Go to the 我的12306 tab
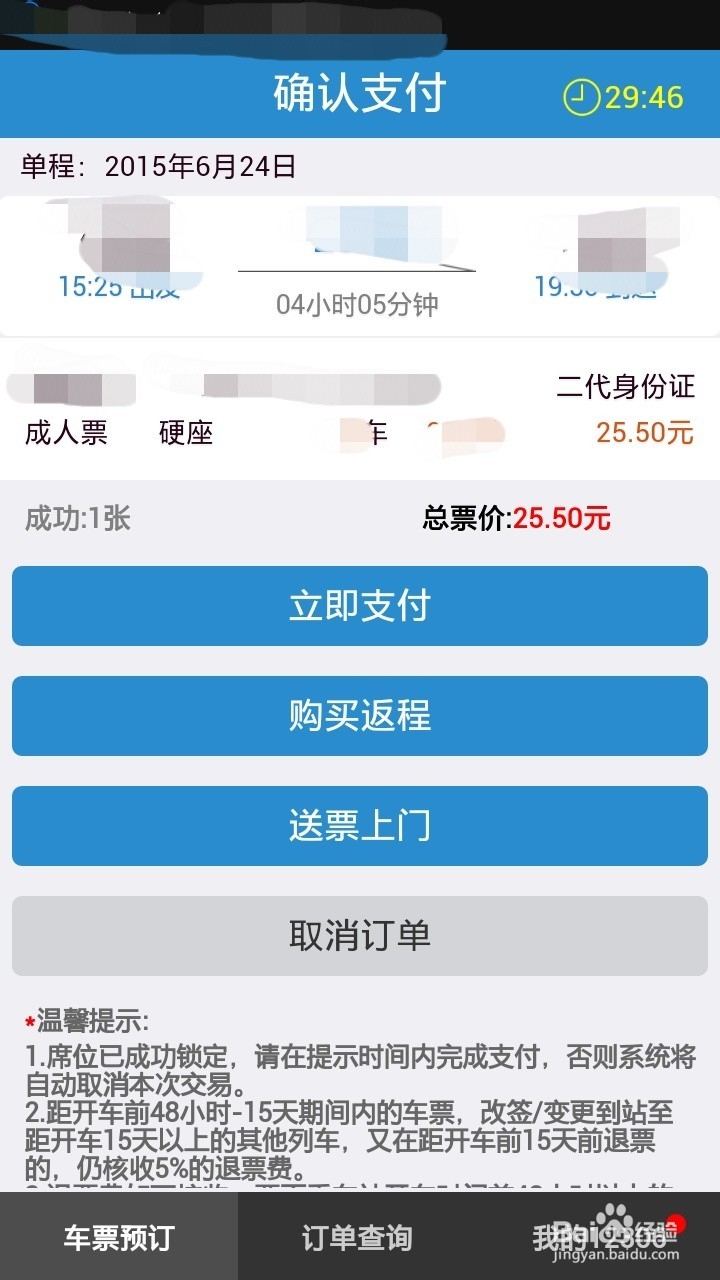720x1280 pixels. tap(600, 1236)
